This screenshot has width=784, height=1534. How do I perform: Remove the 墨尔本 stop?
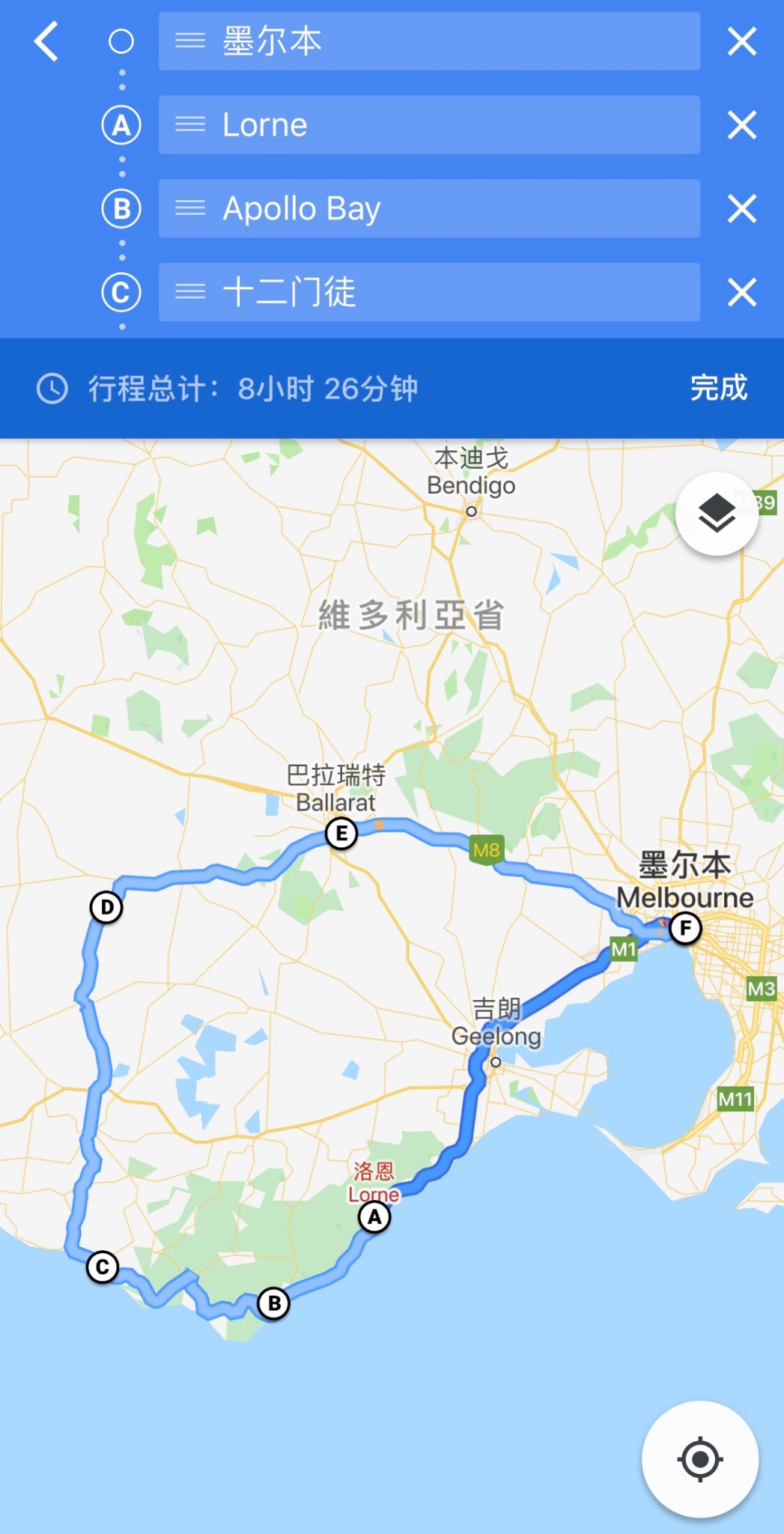tap(741, 41)
